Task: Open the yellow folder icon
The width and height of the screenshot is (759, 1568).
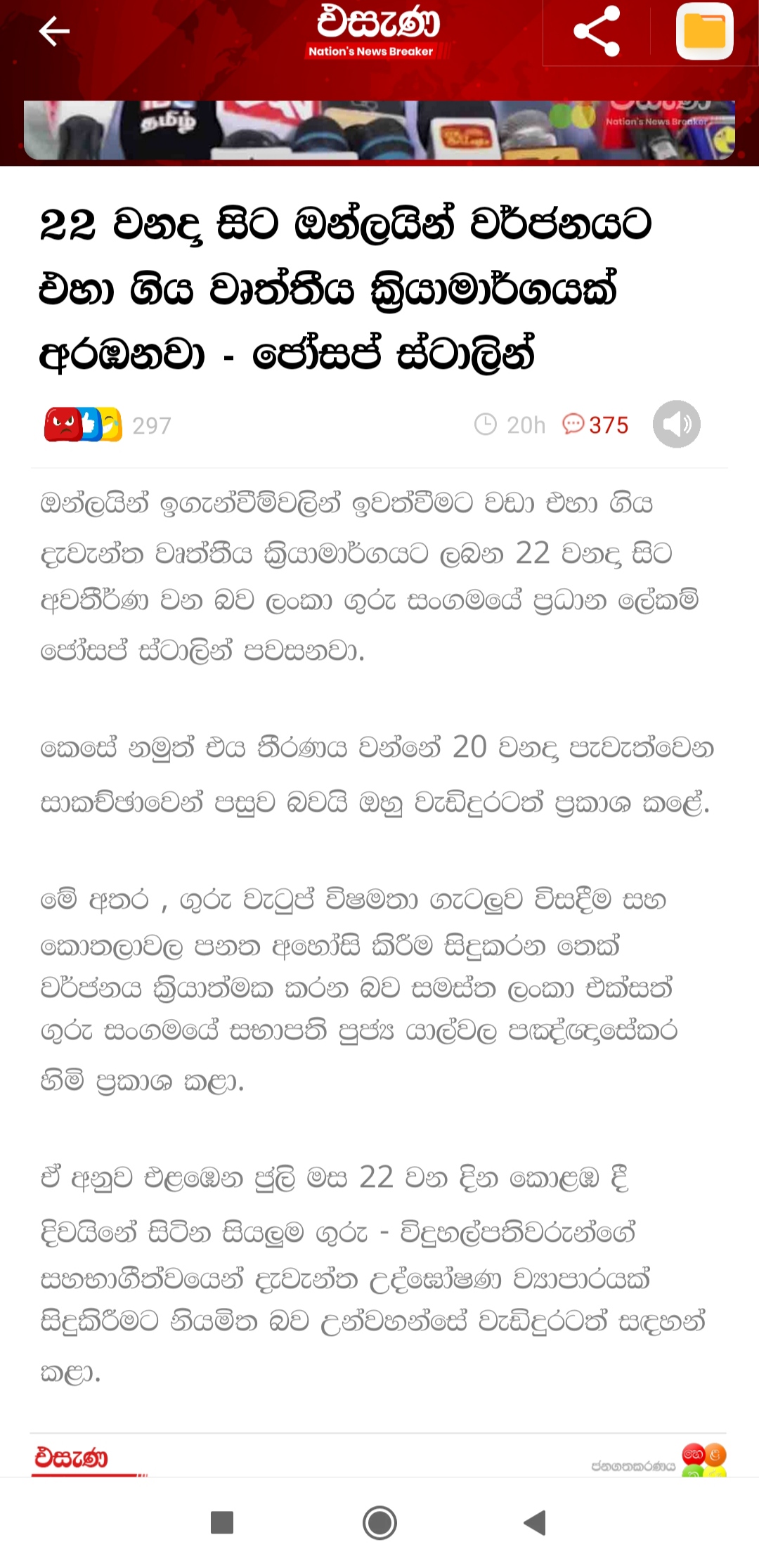Action: pos(705,32)
